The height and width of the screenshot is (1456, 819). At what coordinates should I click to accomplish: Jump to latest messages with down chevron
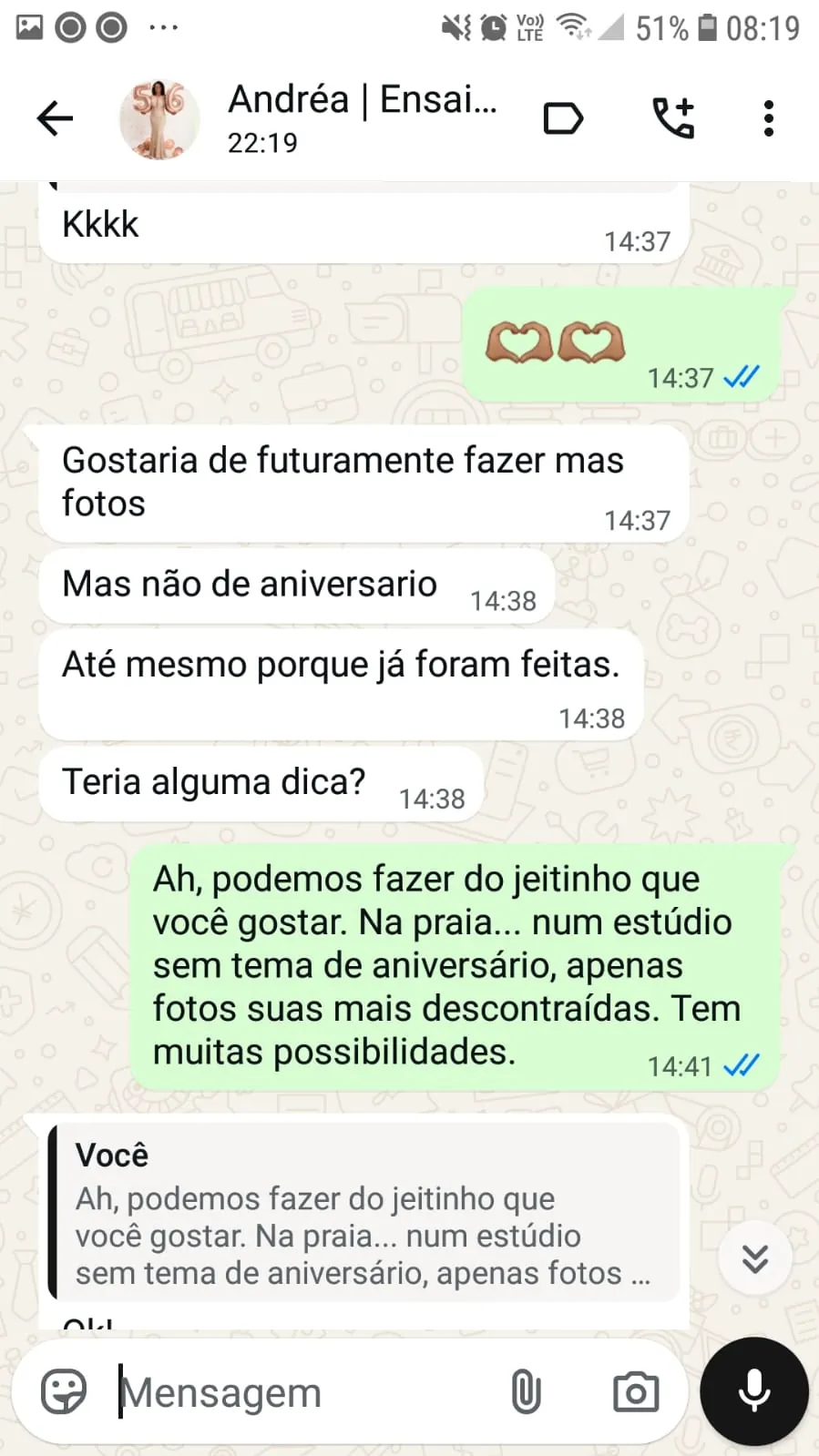point(754,1257)
